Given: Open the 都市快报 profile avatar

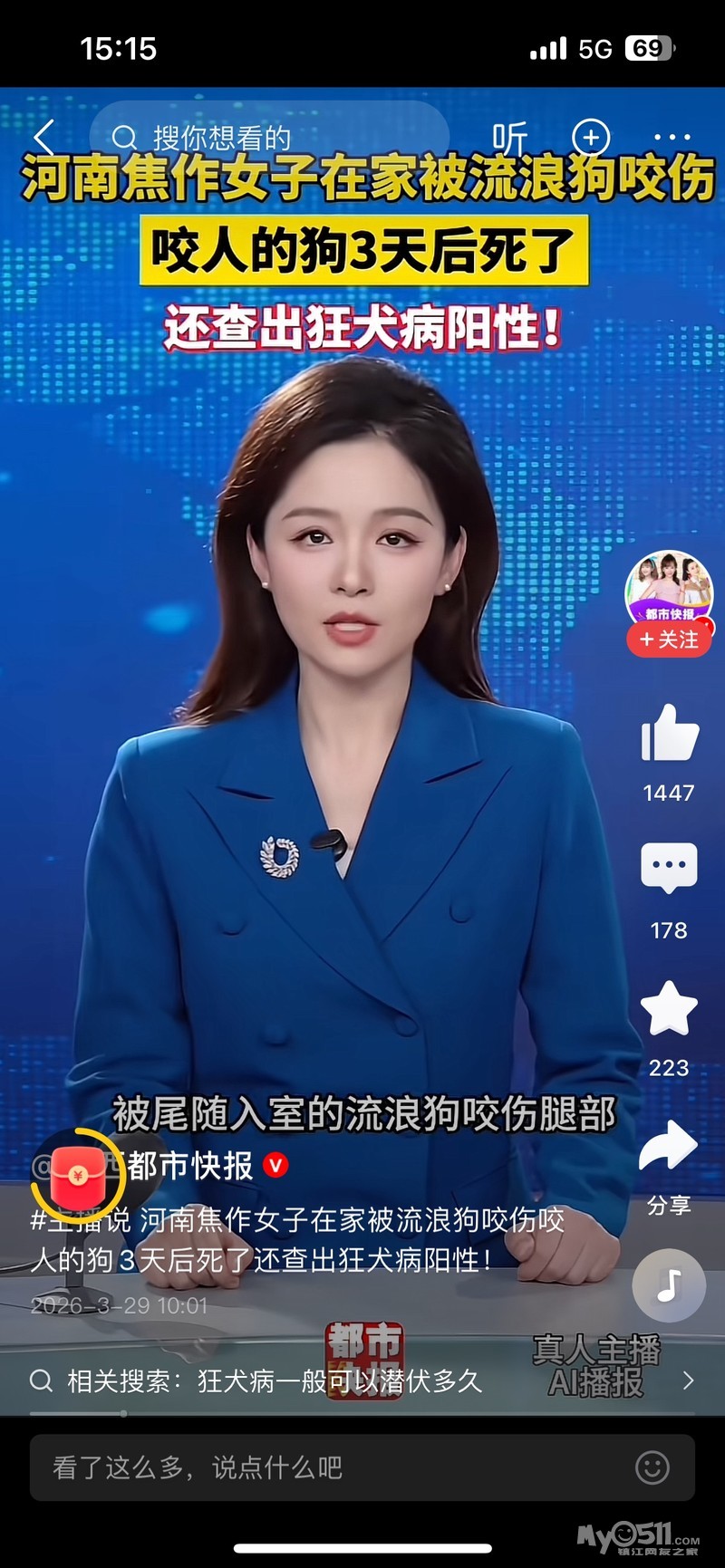Looking at the screenshot, I should pyautogui.click(x=669, y=589).
